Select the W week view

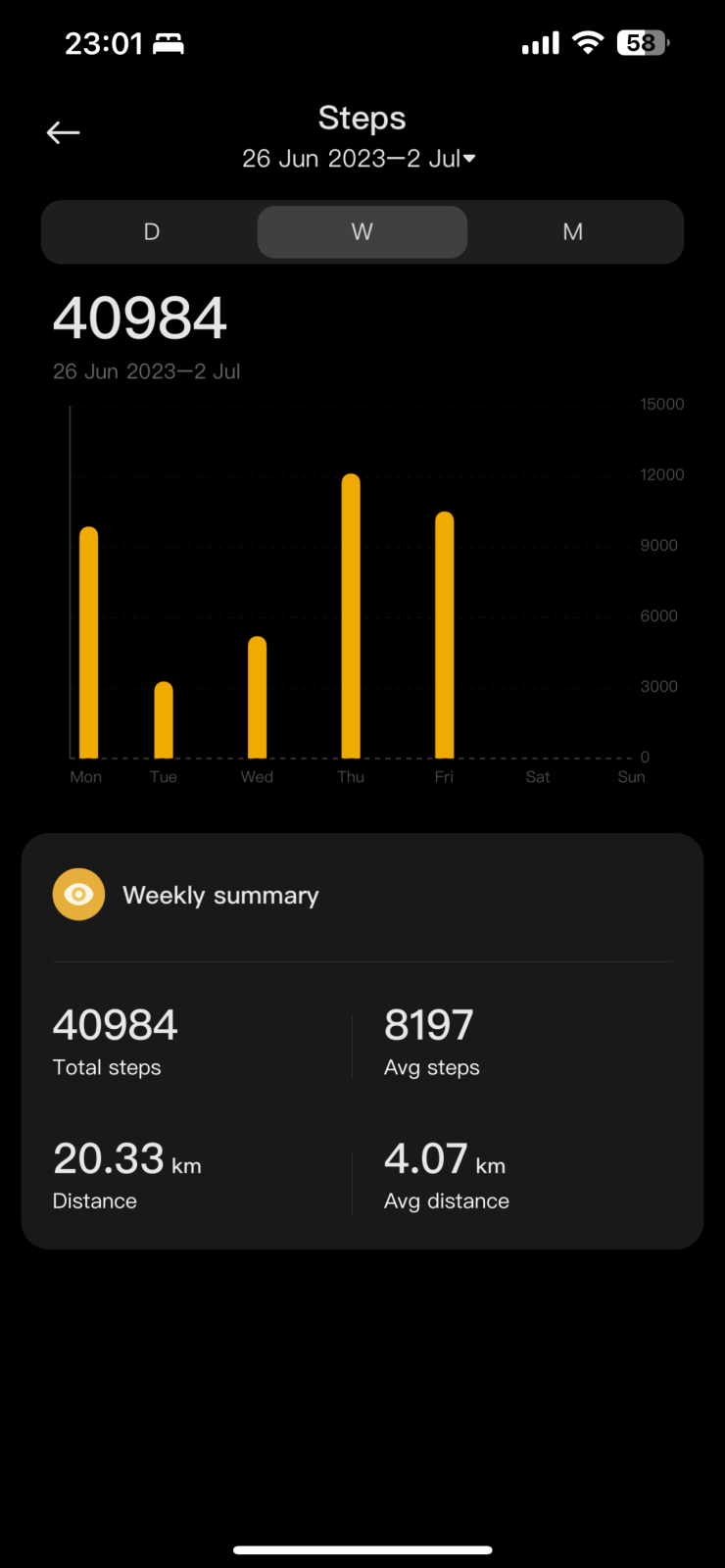(x=362, y=232)
